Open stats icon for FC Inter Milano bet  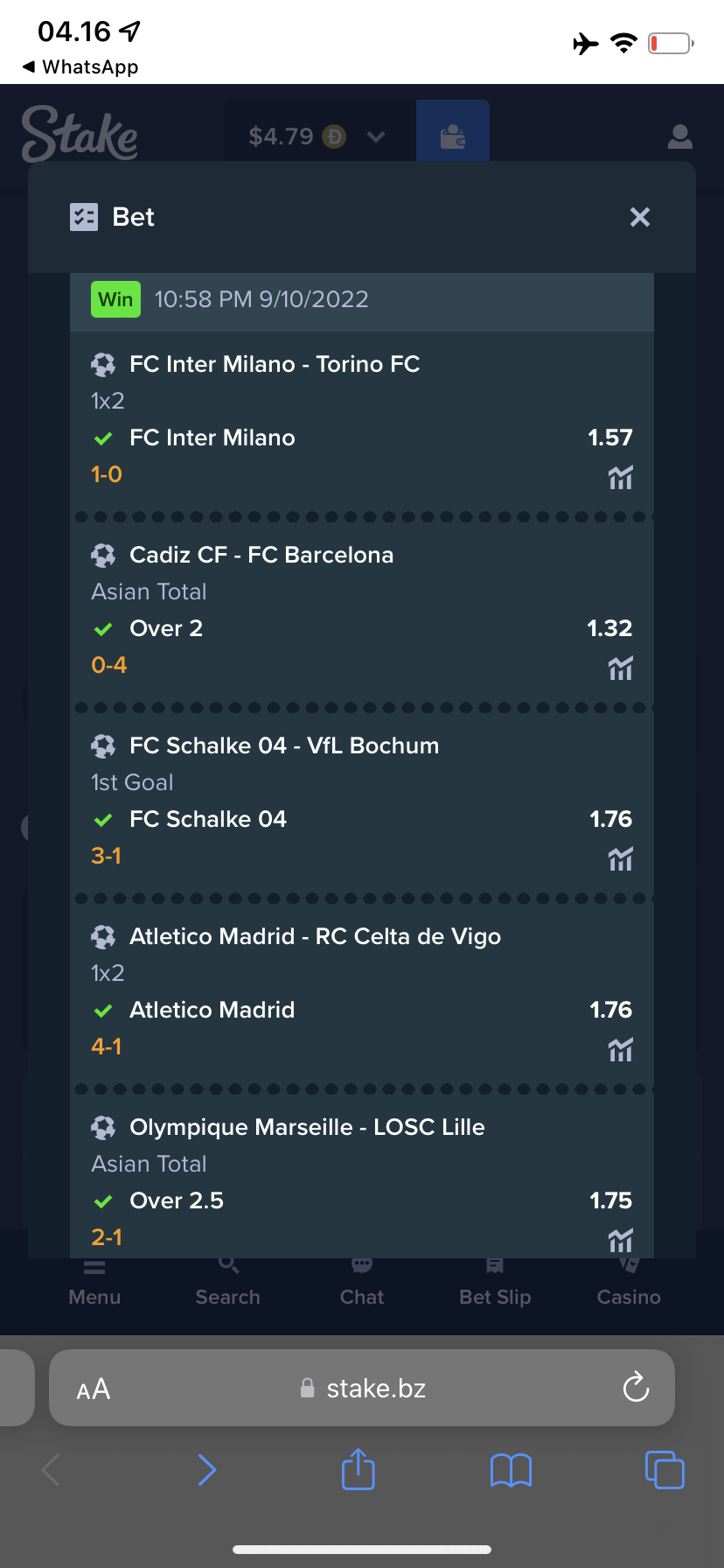[620, 478]
